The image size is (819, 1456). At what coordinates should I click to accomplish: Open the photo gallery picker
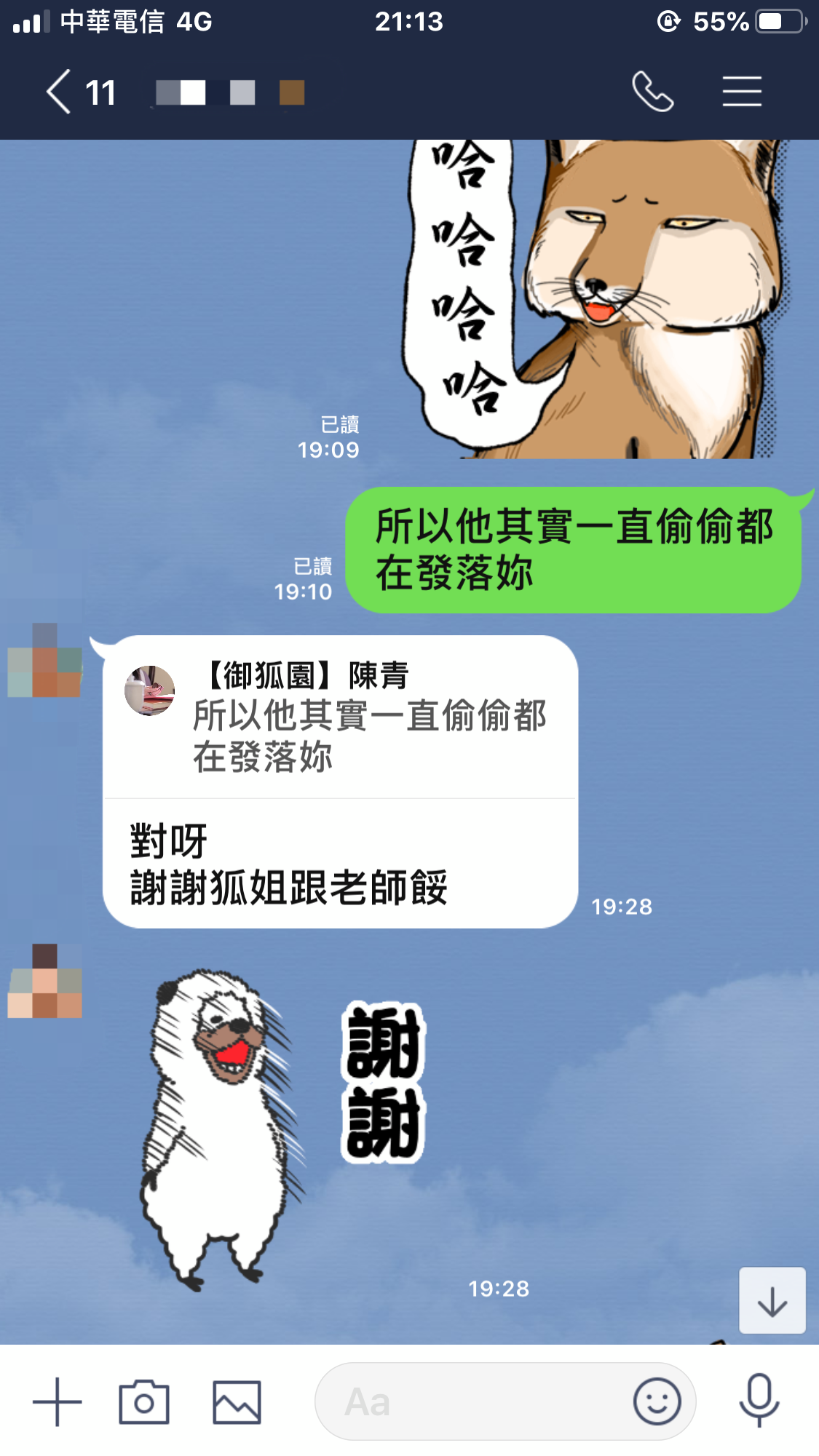coord(237,1402)
